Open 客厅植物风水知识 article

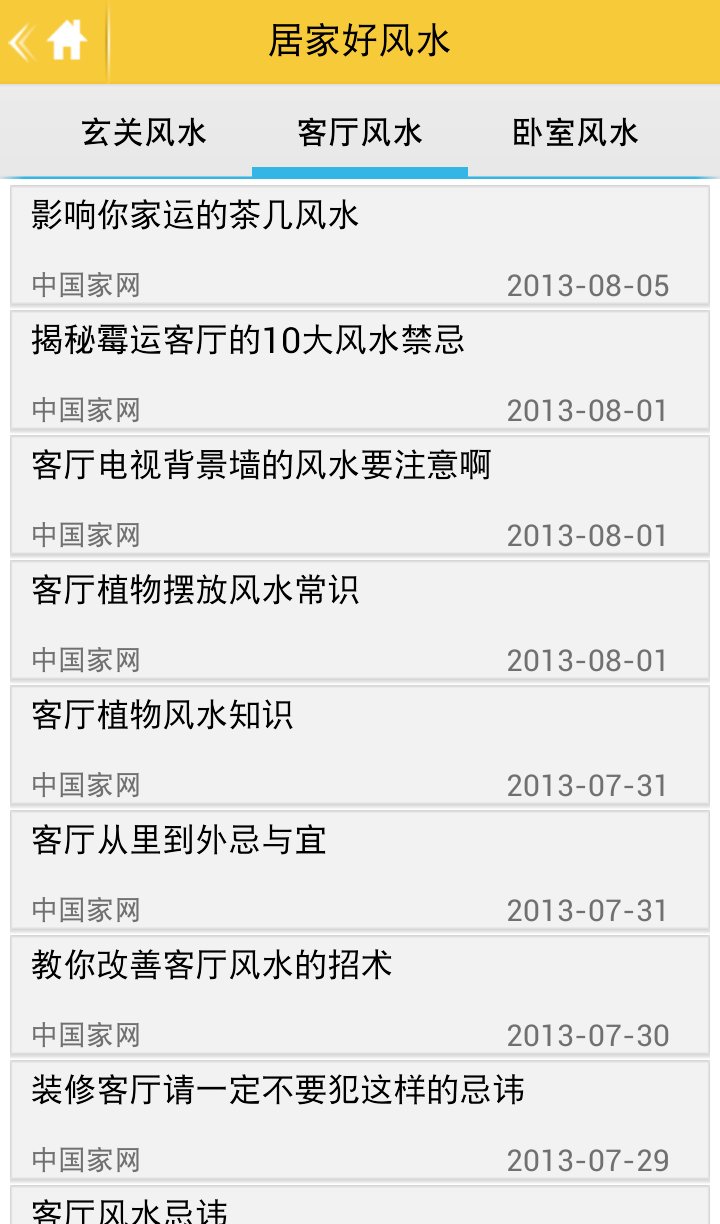click(x=360, y=745)
